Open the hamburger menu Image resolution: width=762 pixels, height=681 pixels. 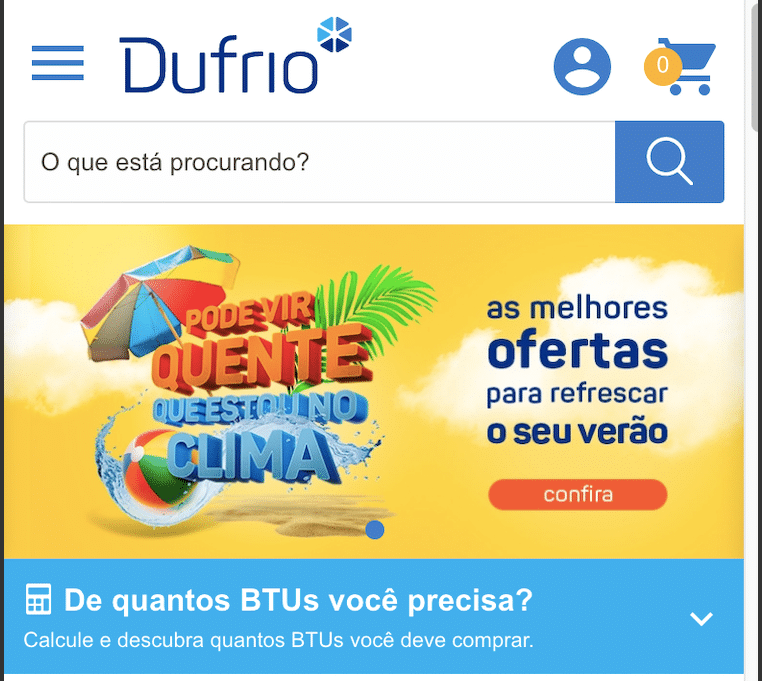(58, 63)
